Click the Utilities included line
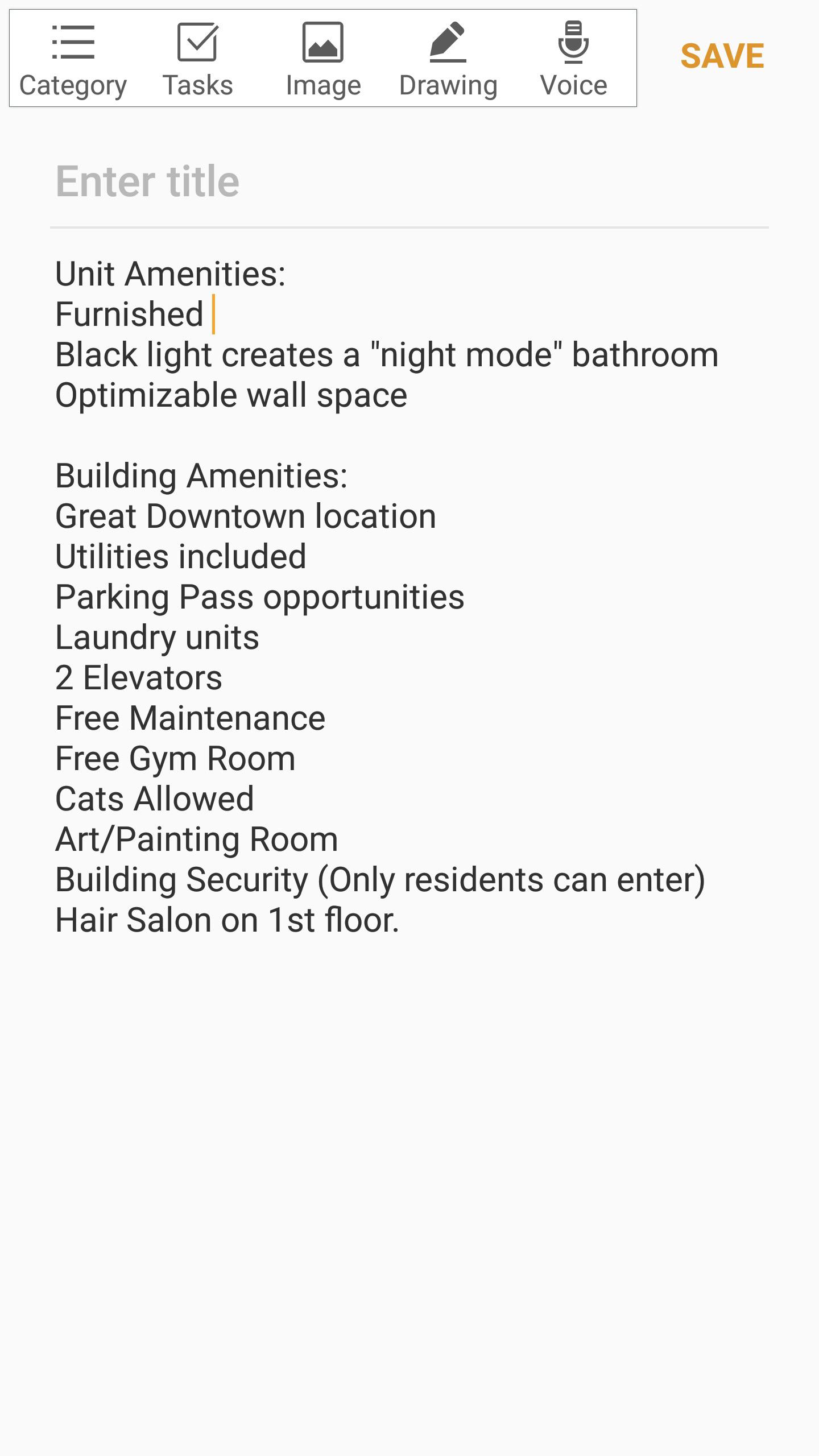The width and height of the screenshot is (819, 1456). click(x=180, y=556)
